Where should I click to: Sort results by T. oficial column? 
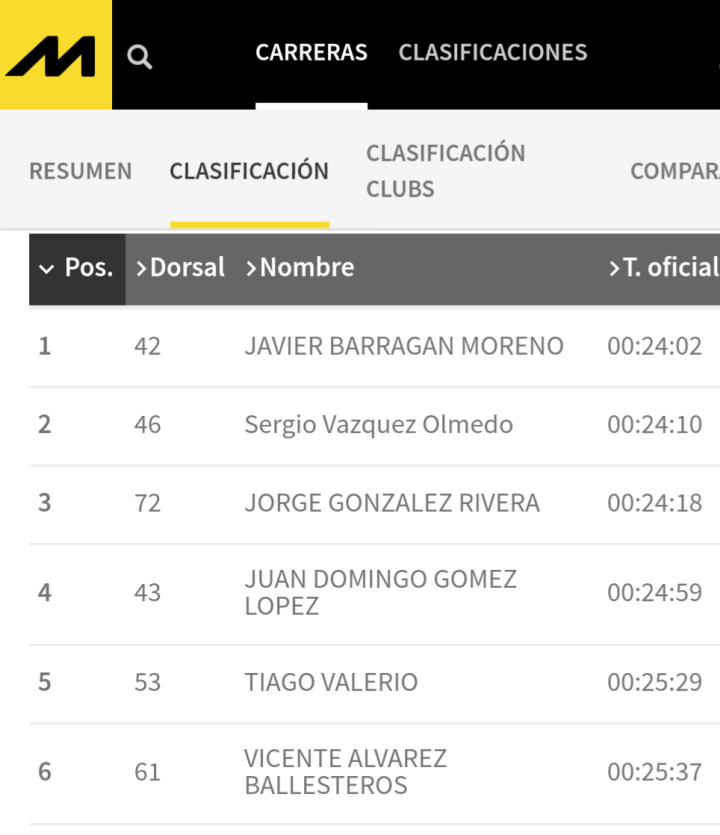[x=664, y=267]
